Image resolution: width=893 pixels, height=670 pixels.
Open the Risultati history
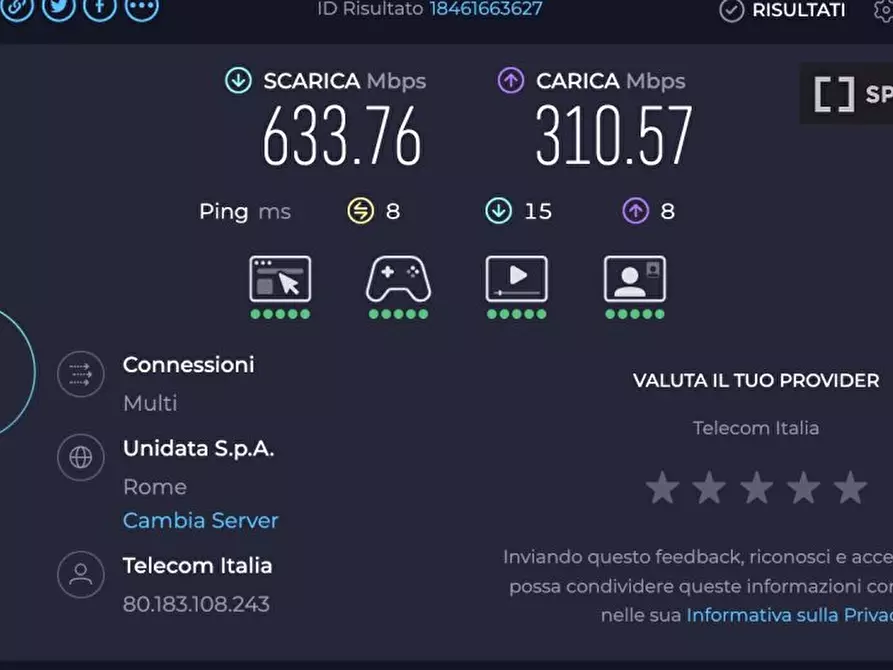click(784, 10)
